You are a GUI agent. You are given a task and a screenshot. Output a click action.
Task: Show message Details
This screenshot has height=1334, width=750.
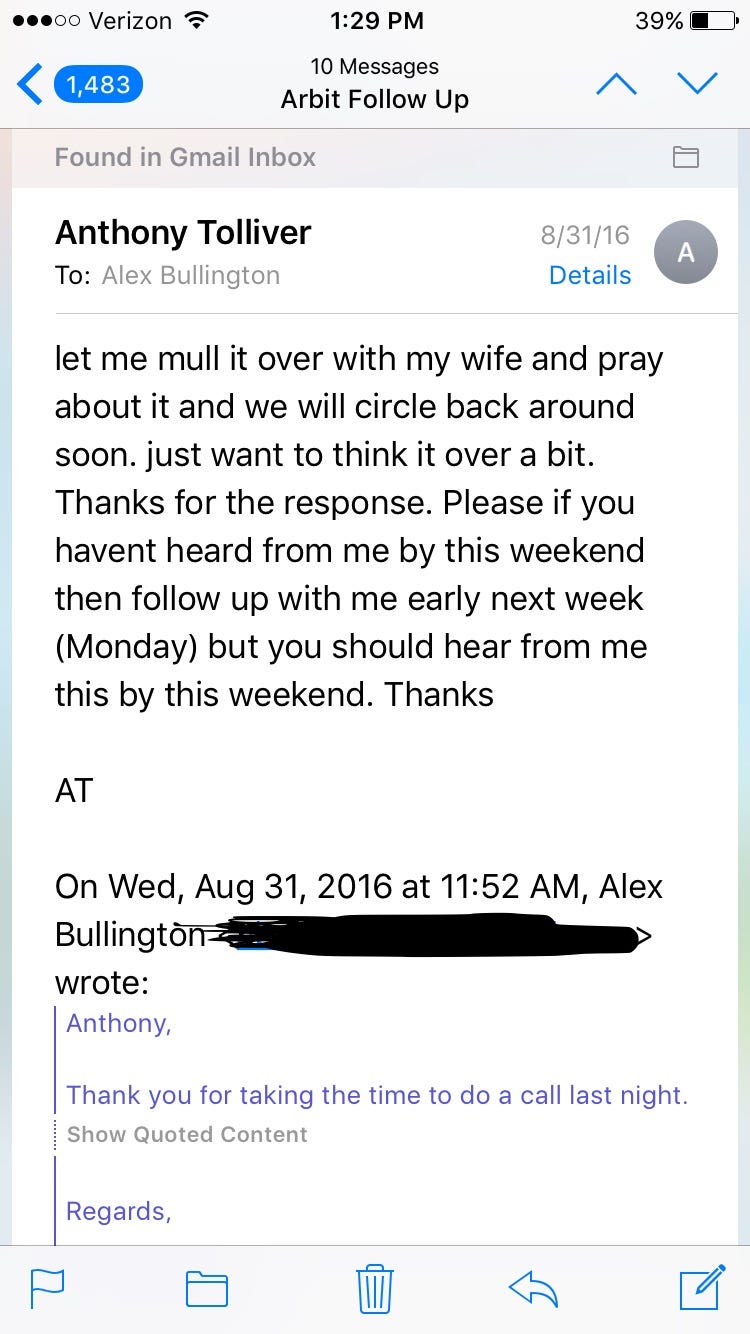tap(590, 276)
